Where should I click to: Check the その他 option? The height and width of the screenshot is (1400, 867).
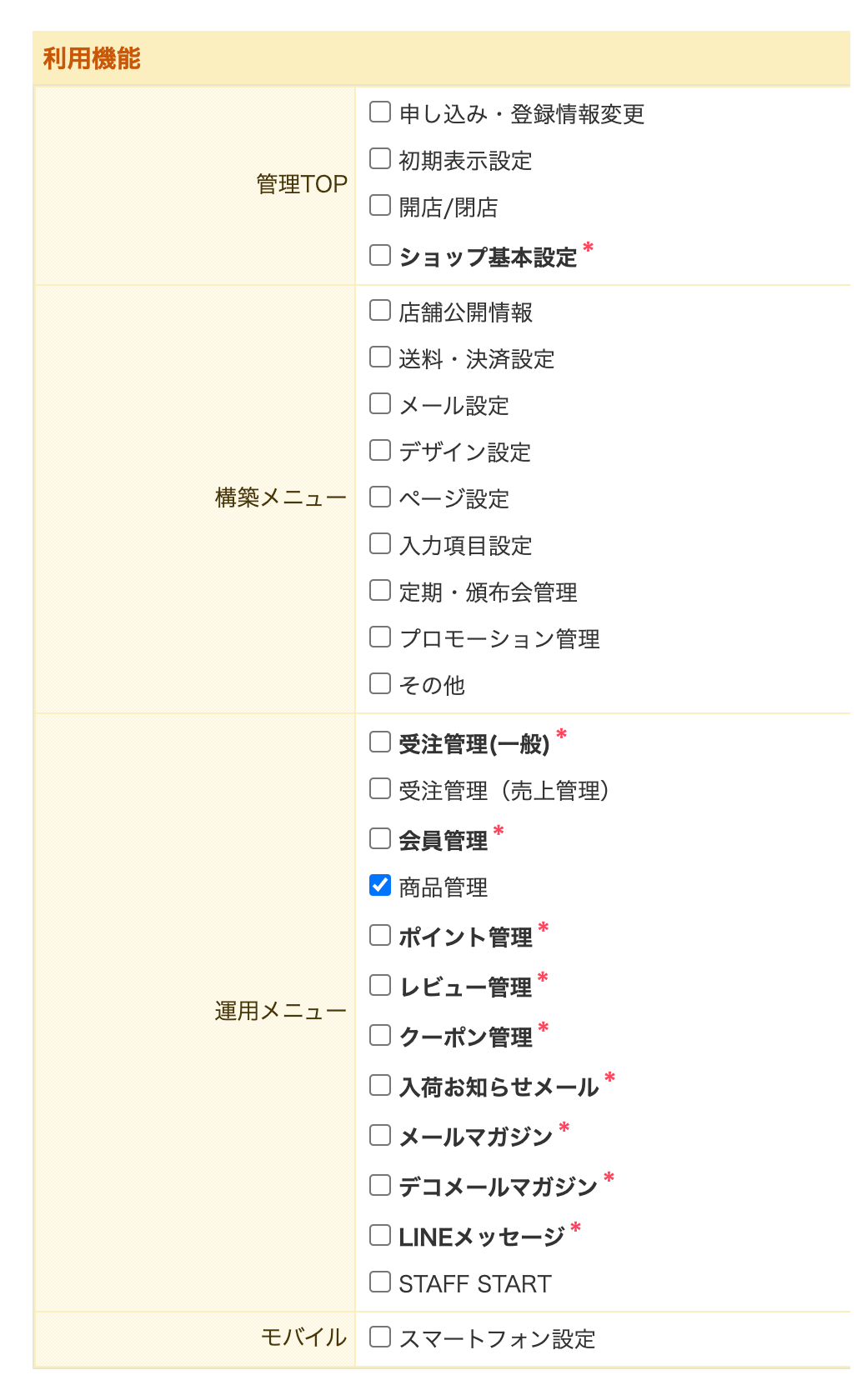point(380,683)
